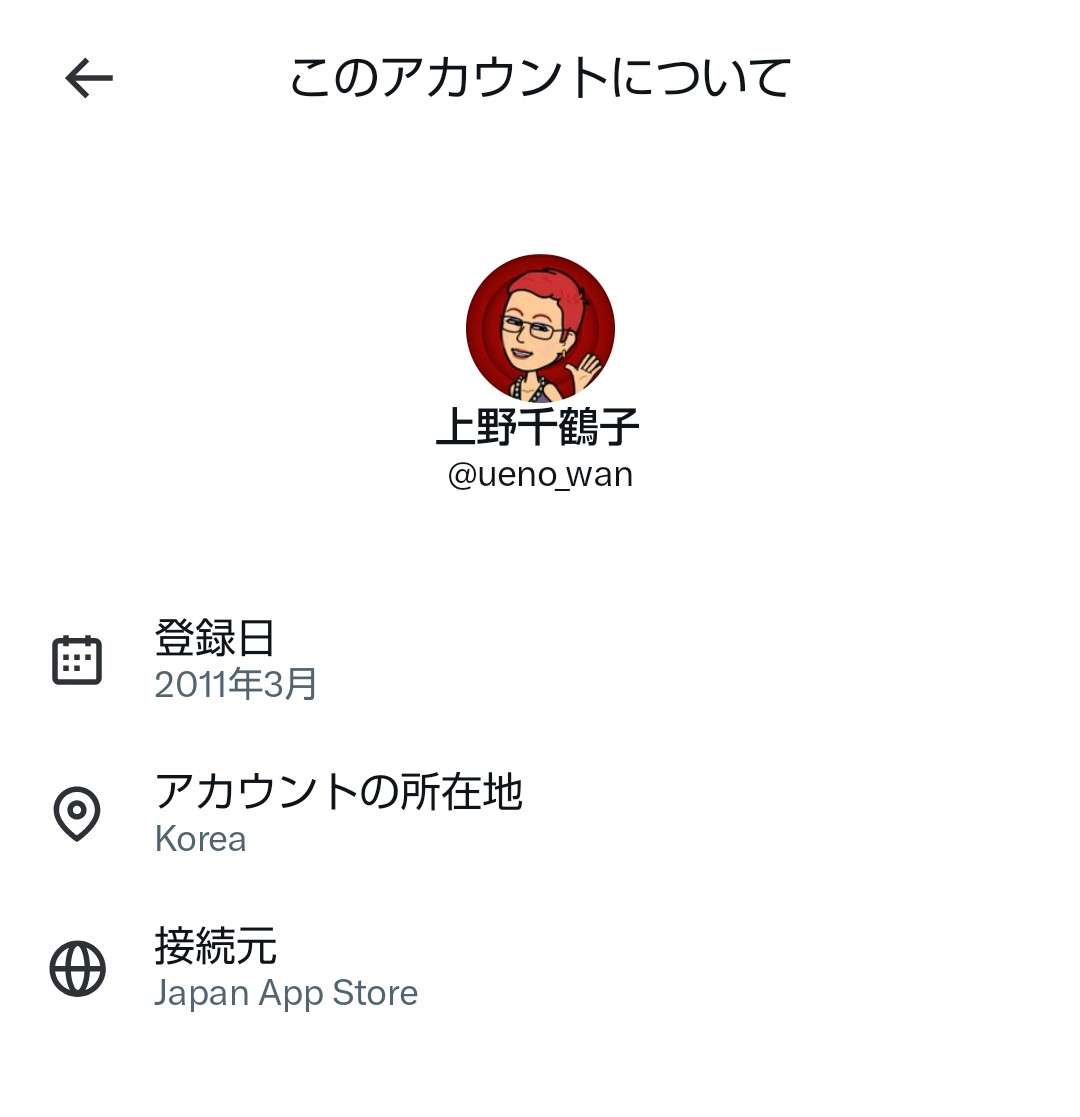Tap the avatar thumbnail at screen center
Viewport: 1080px width, 1117px height.
[x=540, y=325]
